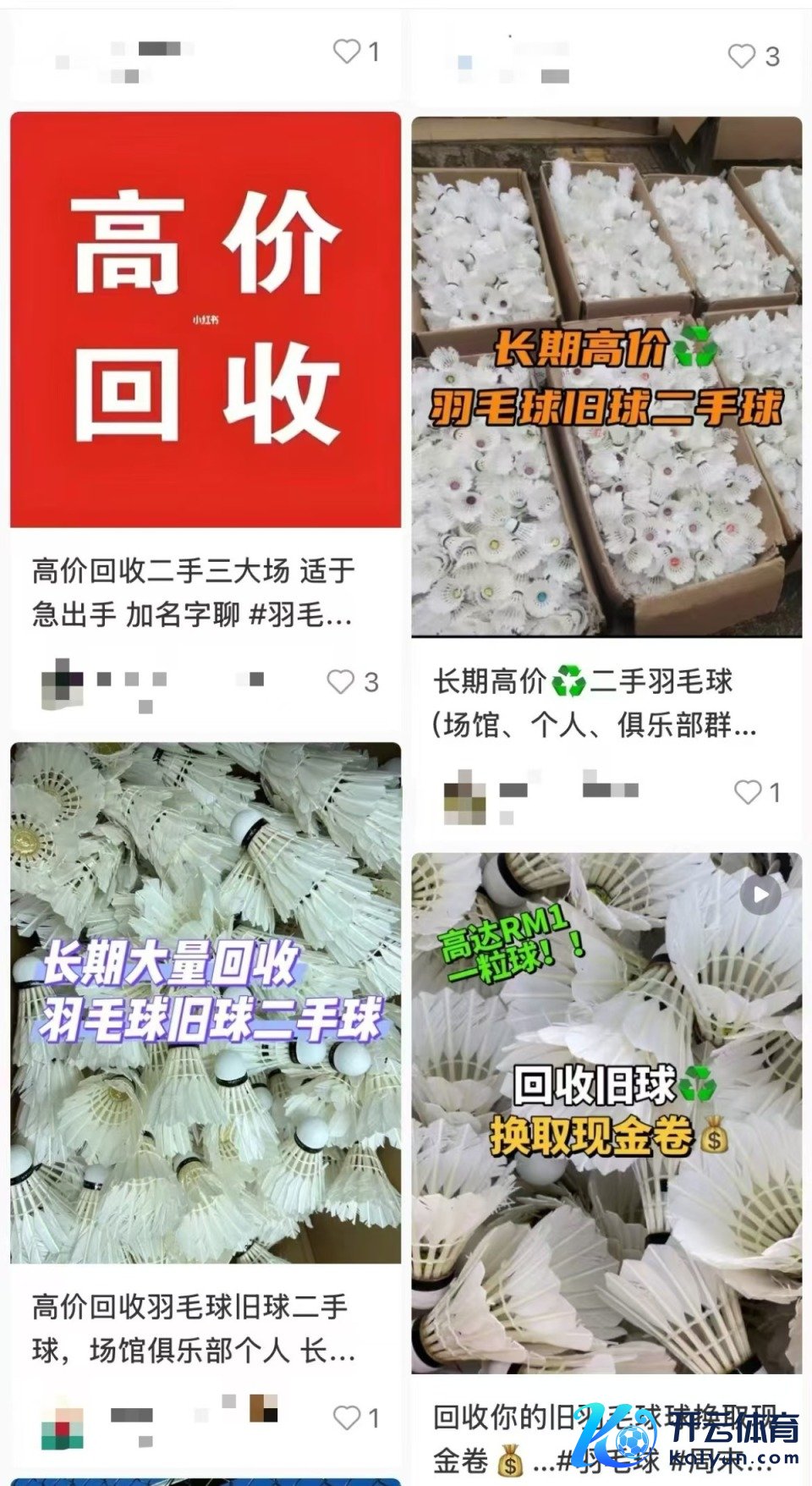Viewport: 812px width, 1486px height.
Task: Open author avatar under 高价回收羽毛球旧球二手球 post
Action: tap(63, 1421)
